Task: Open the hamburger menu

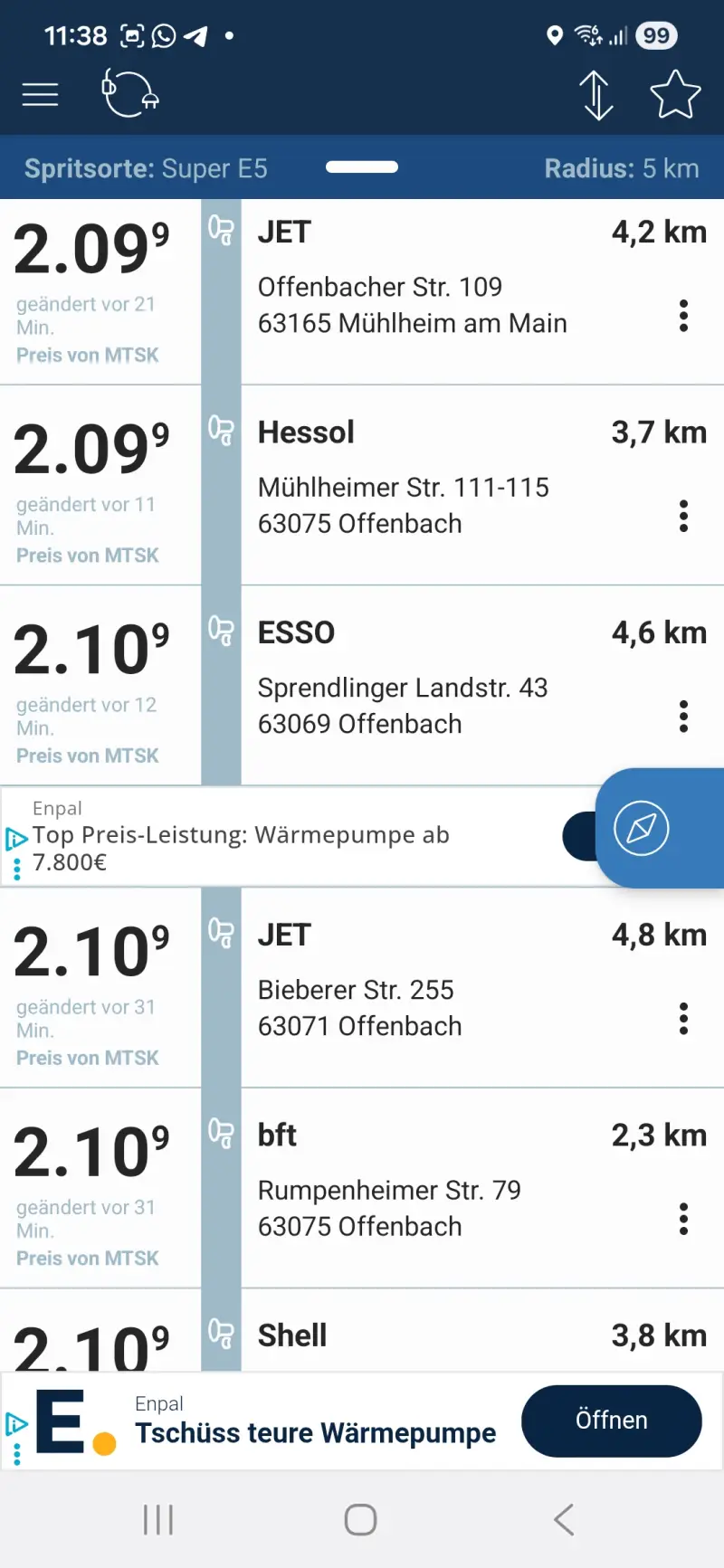Action: [40, 94]
